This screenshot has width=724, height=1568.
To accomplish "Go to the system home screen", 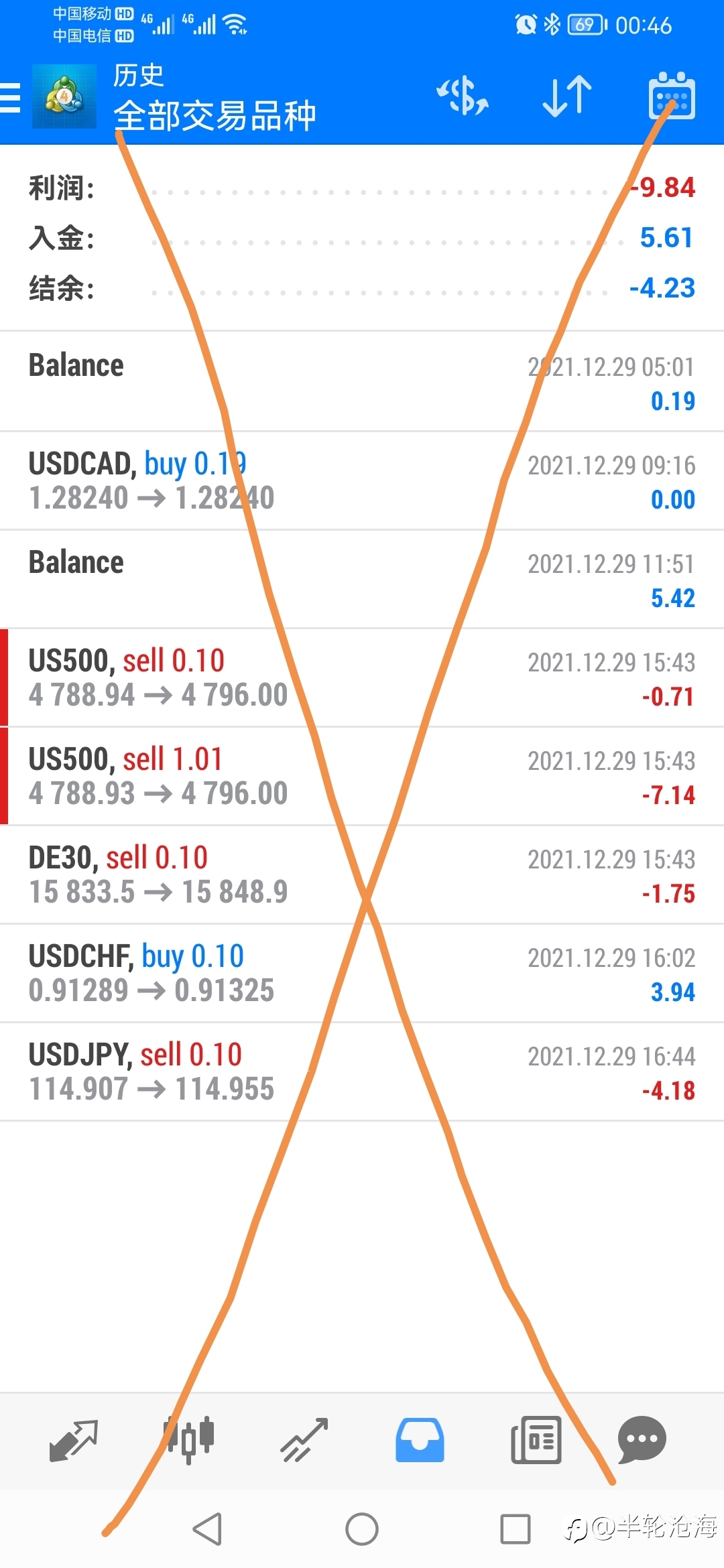I will pyautogui.click(x=362, y=1529).
